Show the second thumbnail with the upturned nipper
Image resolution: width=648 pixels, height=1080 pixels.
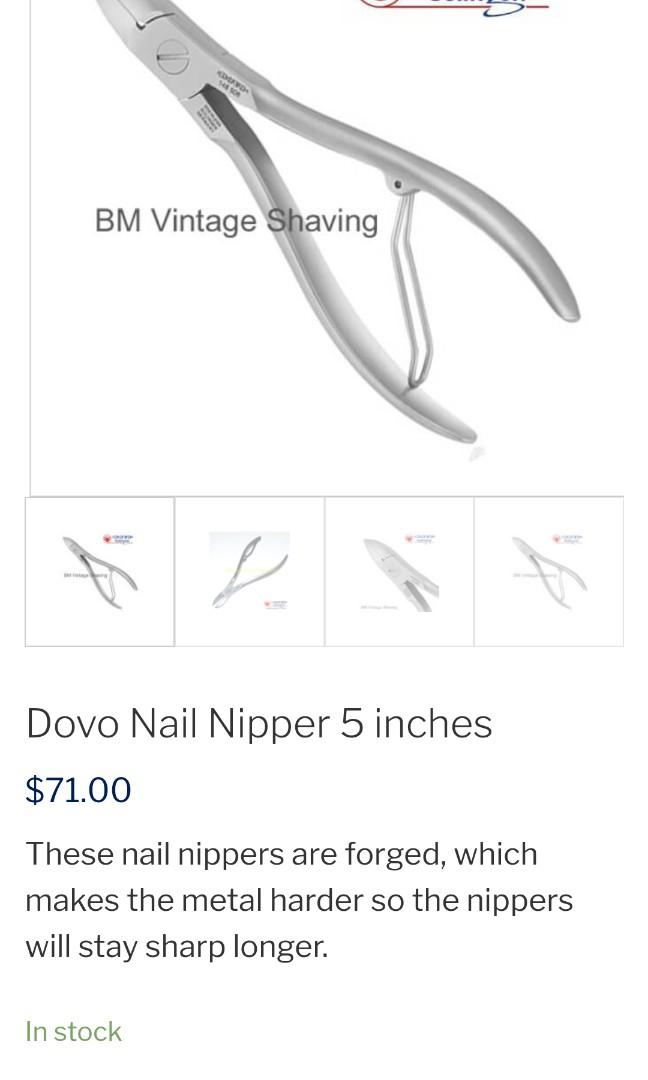(x=249, y=572)
